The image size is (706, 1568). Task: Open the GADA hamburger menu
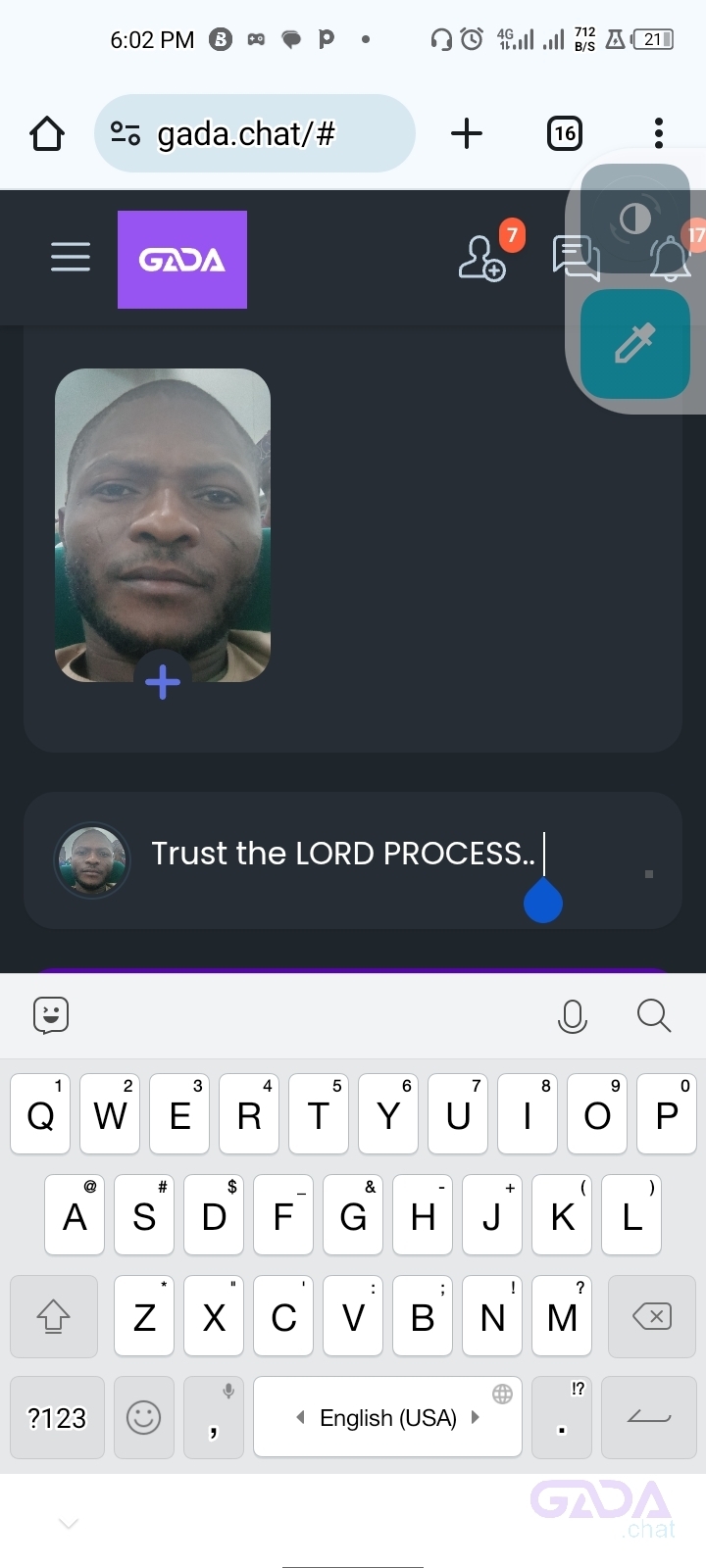pyautogui.click(x=71, y=258)
